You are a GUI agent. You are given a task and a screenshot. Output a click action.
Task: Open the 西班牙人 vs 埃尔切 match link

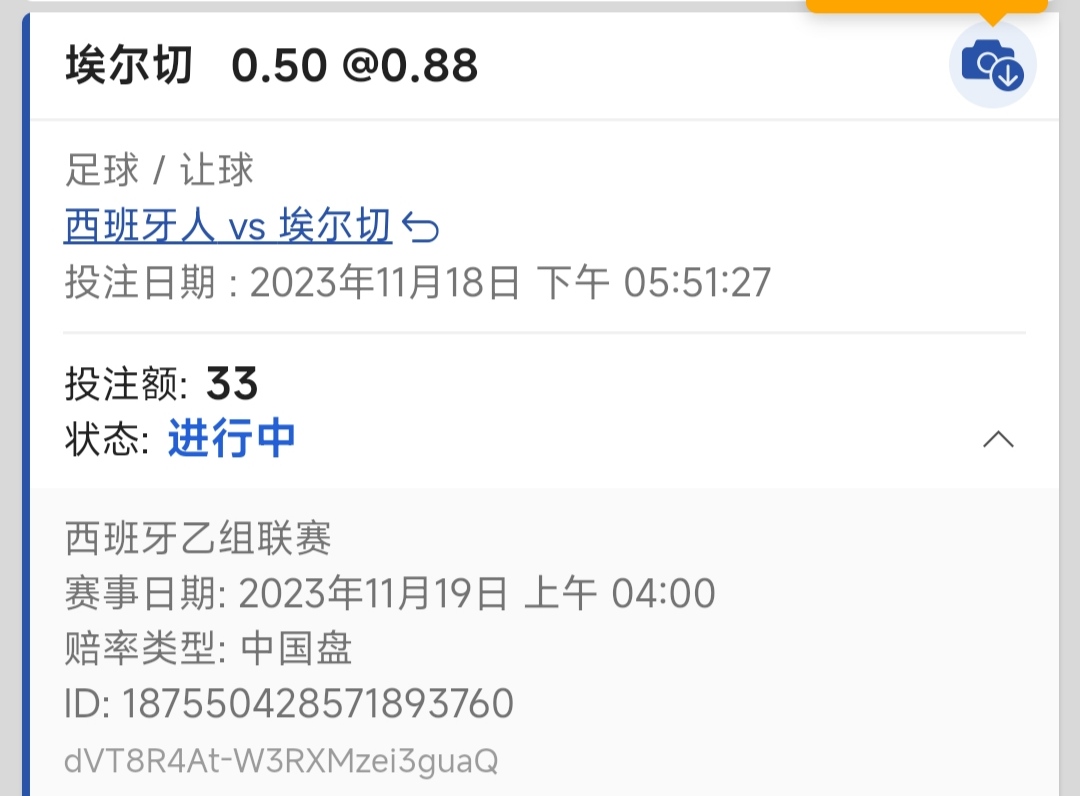pos(228,227)
